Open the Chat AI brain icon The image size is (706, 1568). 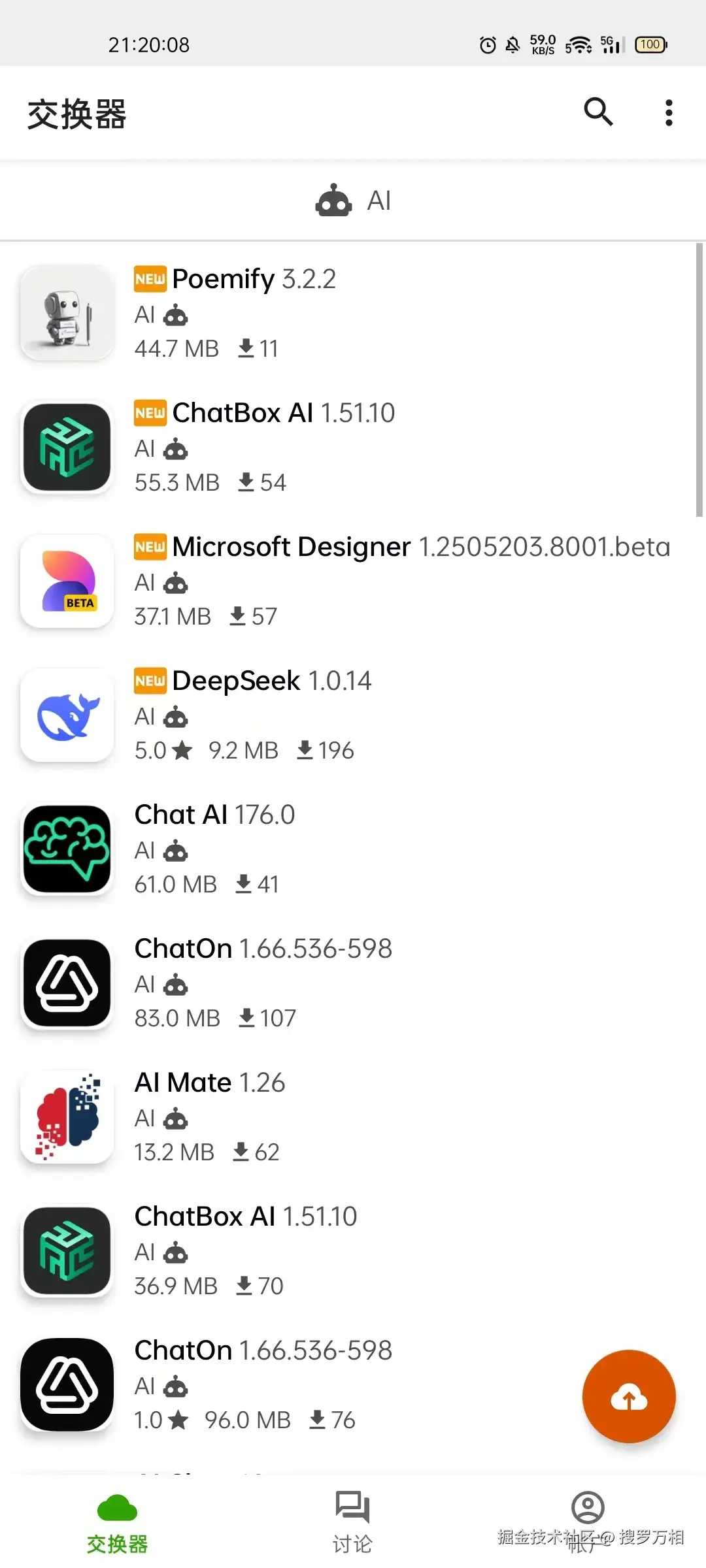tap(67, 849)
